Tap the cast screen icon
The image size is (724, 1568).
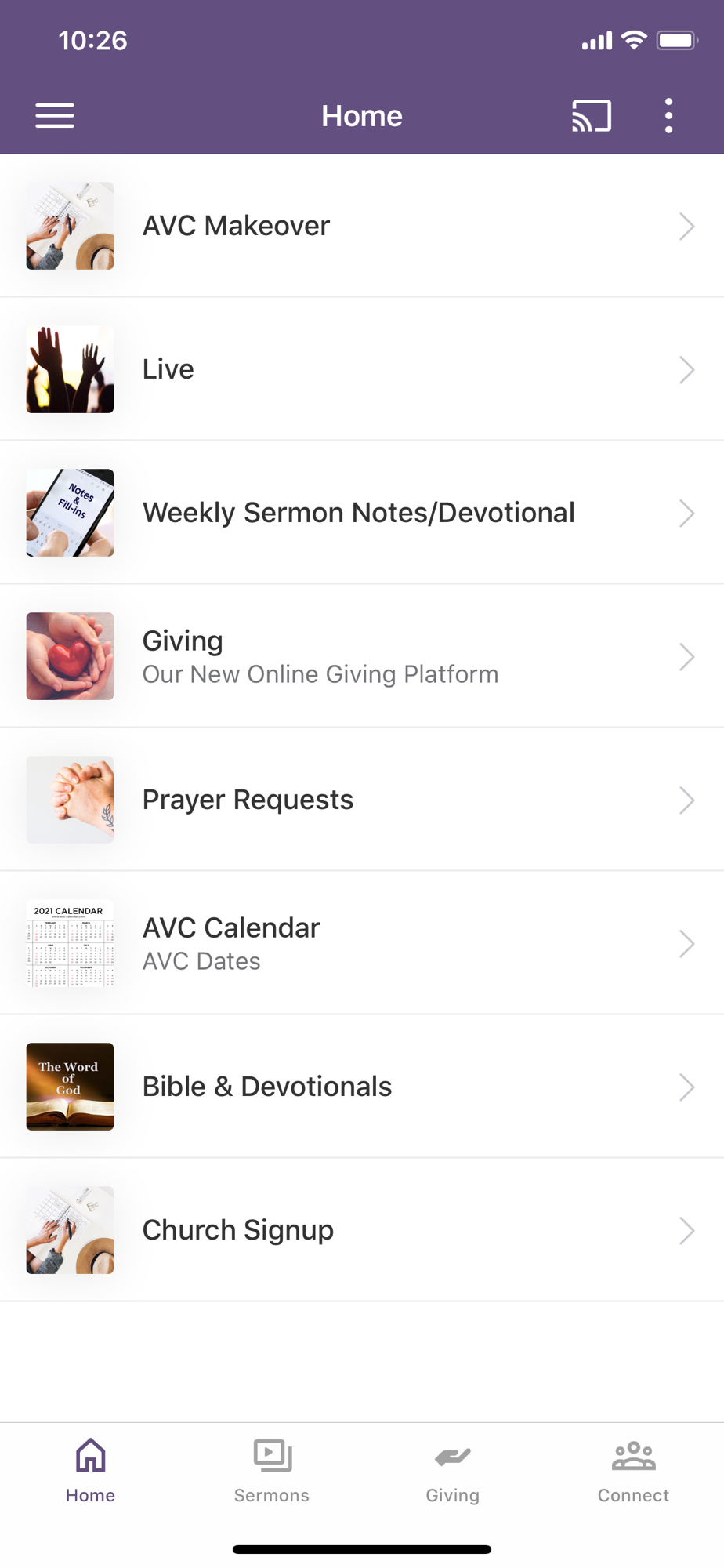pos(591,116)
